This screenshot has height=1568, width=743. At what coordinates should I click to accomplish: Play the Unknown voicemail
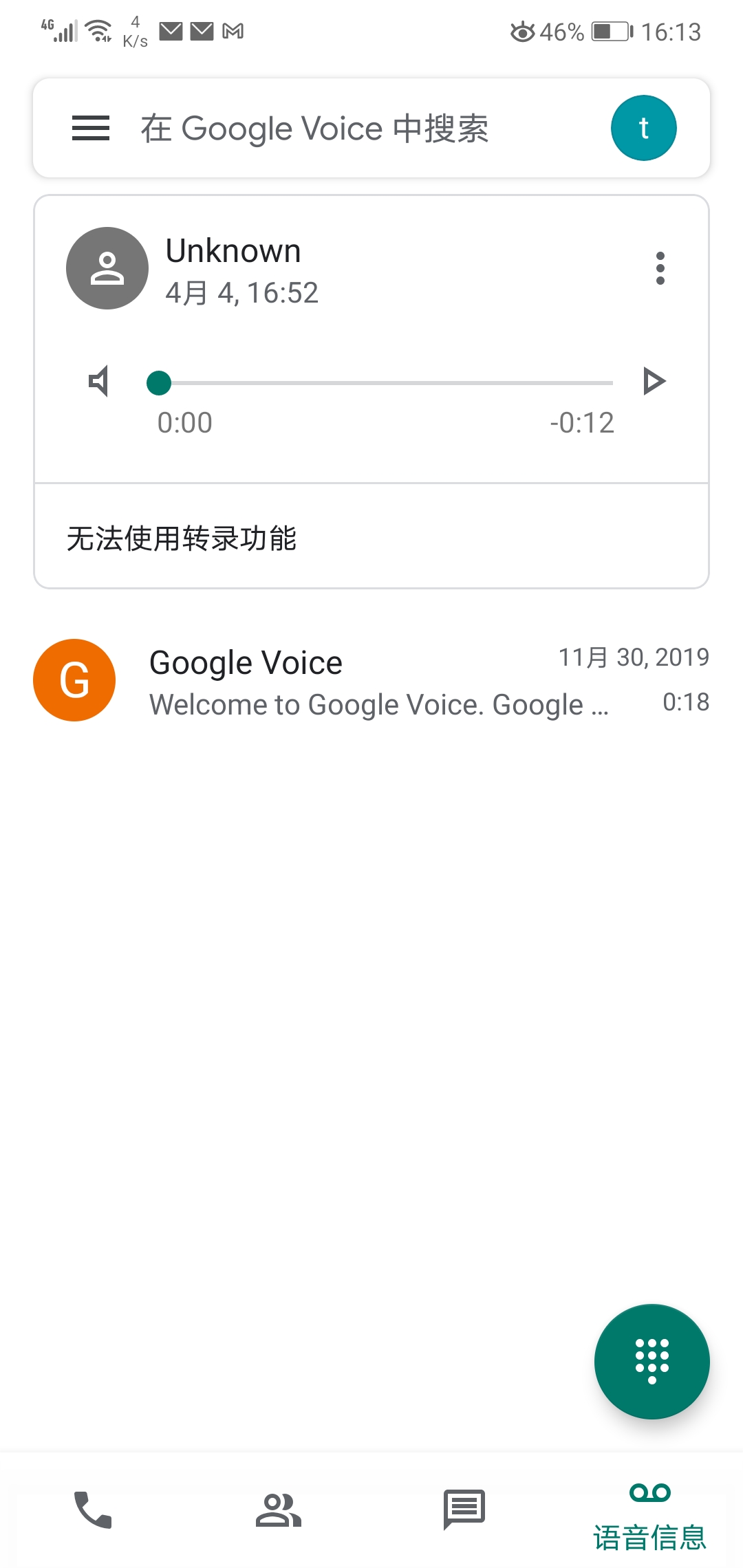pyautogui.click(x=654, y=381)
